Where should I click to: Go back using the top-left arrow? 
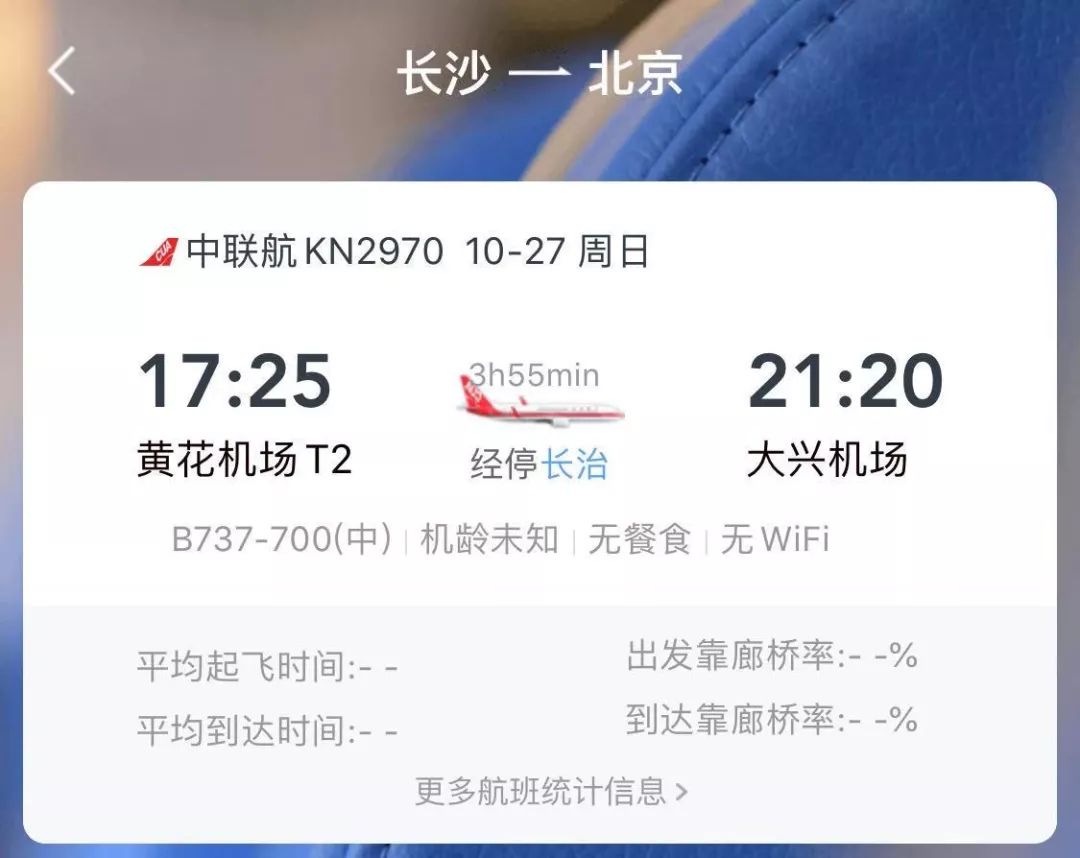62,73
